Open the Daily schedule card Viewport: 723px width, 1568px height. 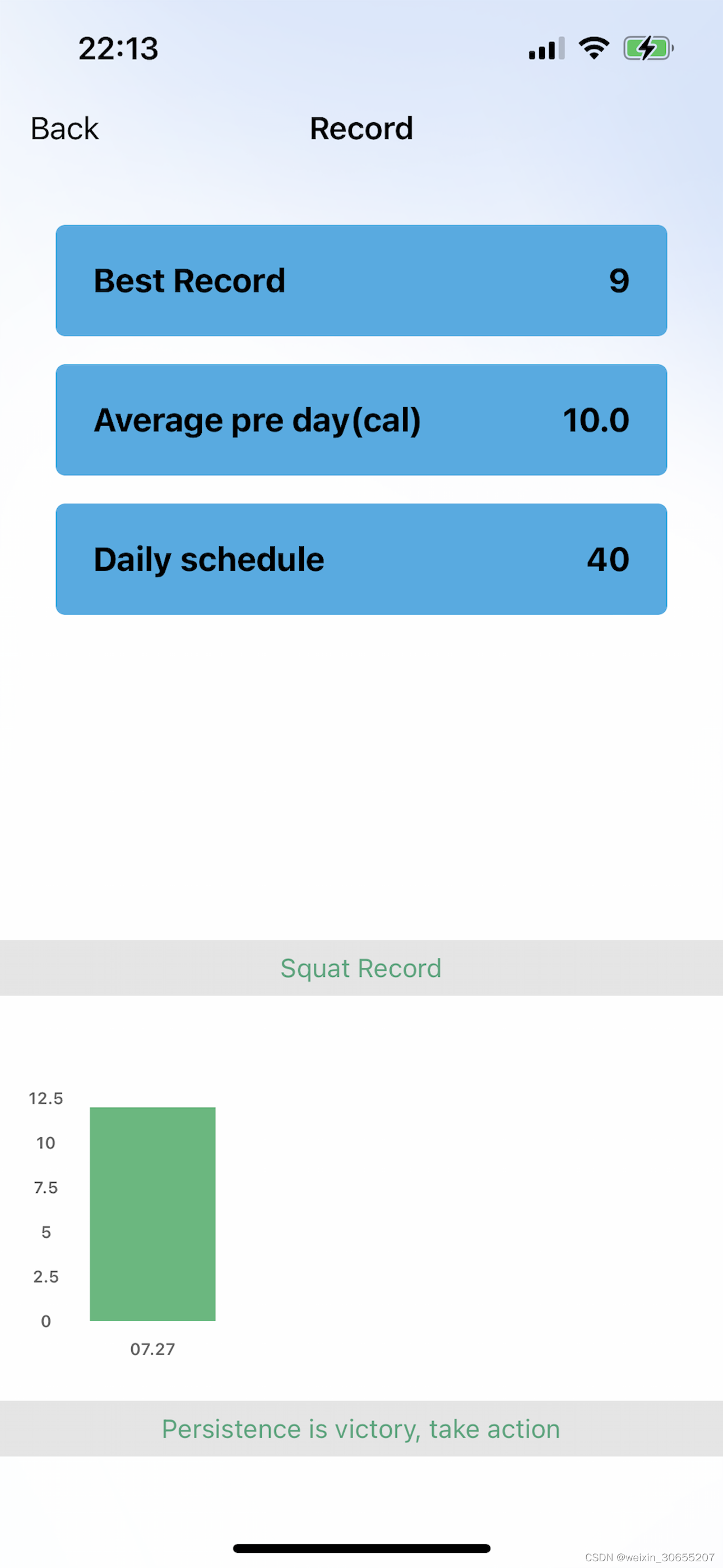tap(361, 559)
